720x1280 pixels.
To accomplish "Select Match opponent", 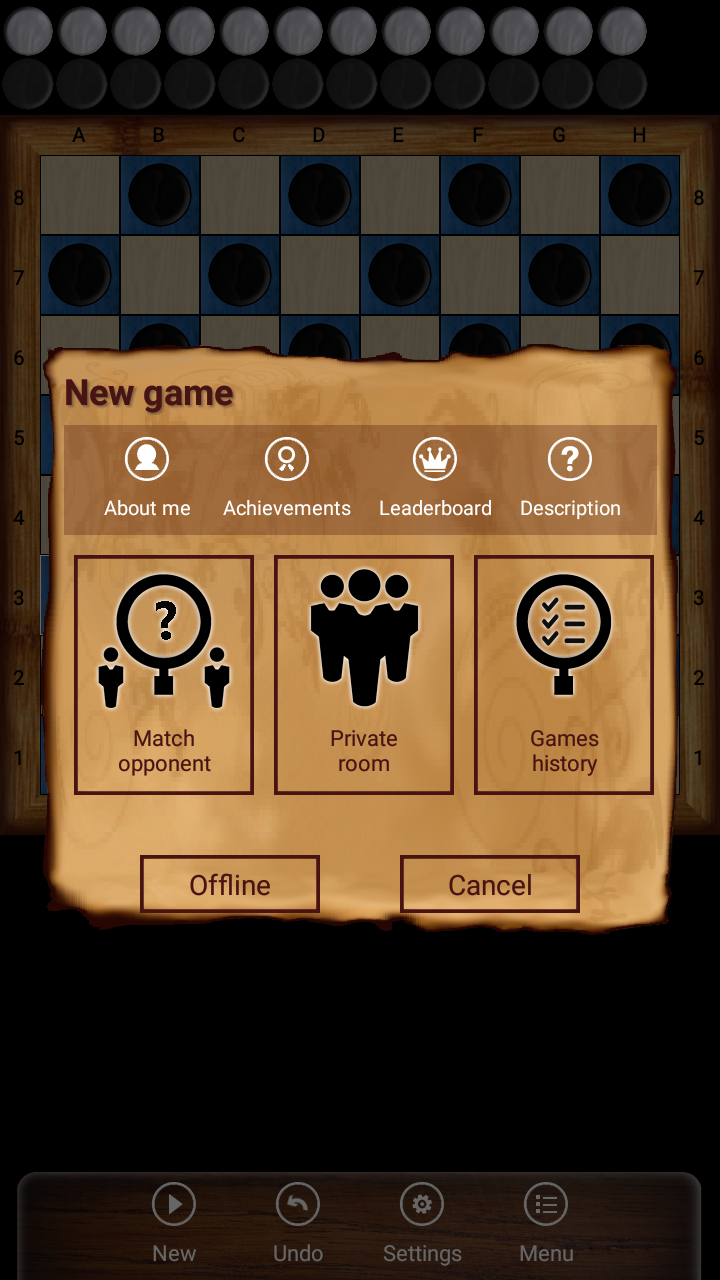I will [164, 675].
